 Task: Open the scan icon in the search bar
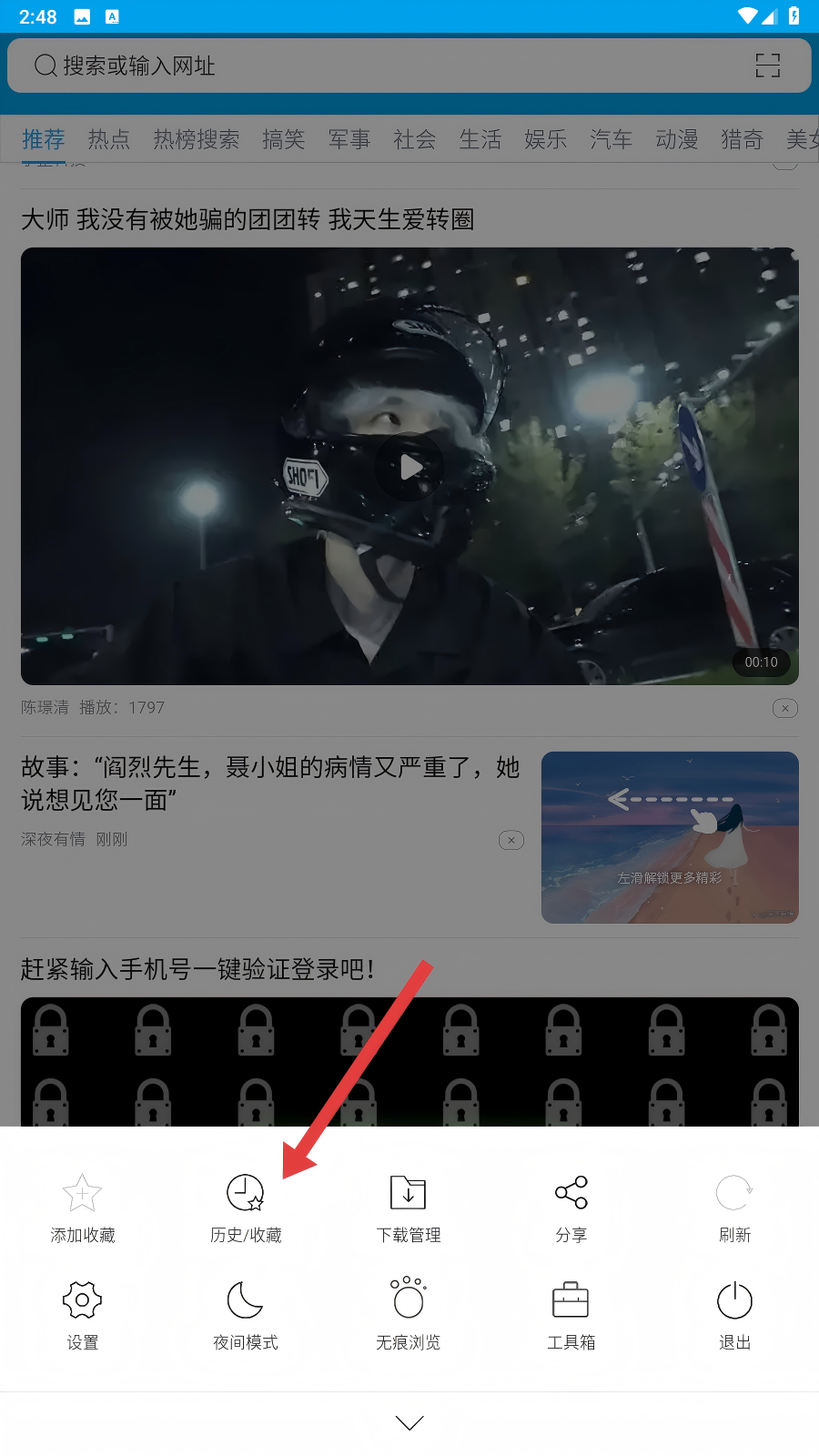click(x=768, y=66)
